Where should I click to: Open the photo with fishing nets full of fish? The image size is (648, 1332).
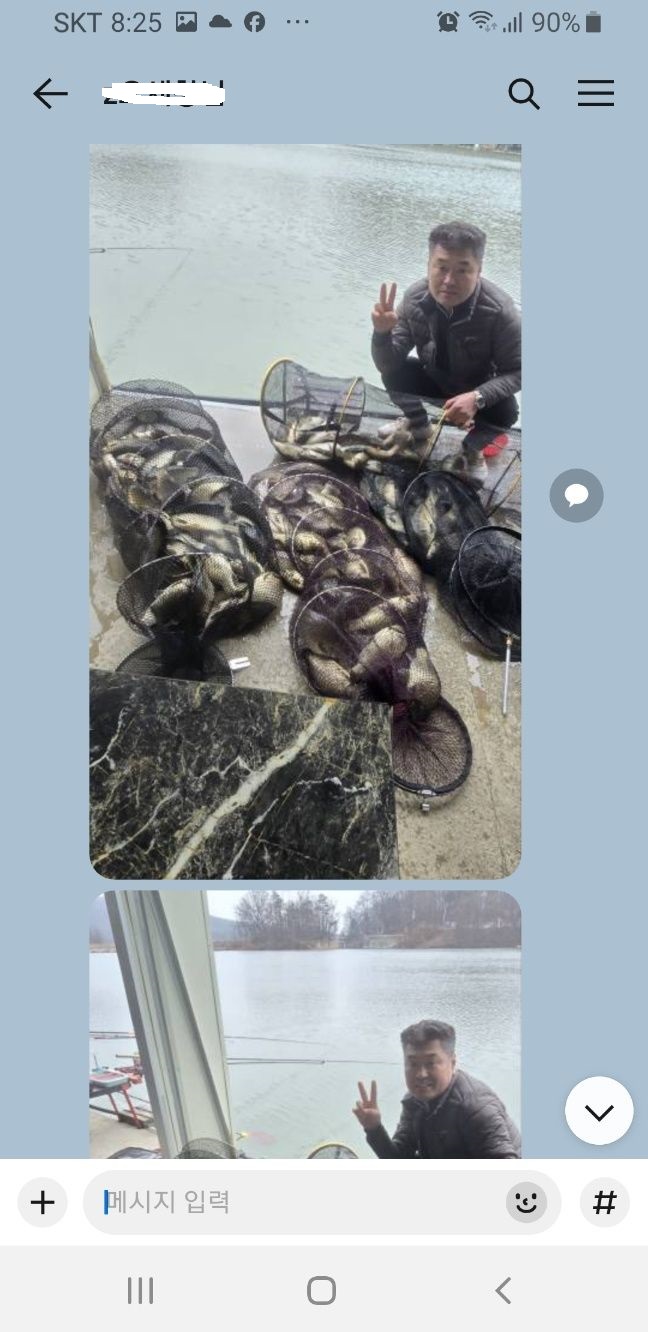click(x=305, y=511)
